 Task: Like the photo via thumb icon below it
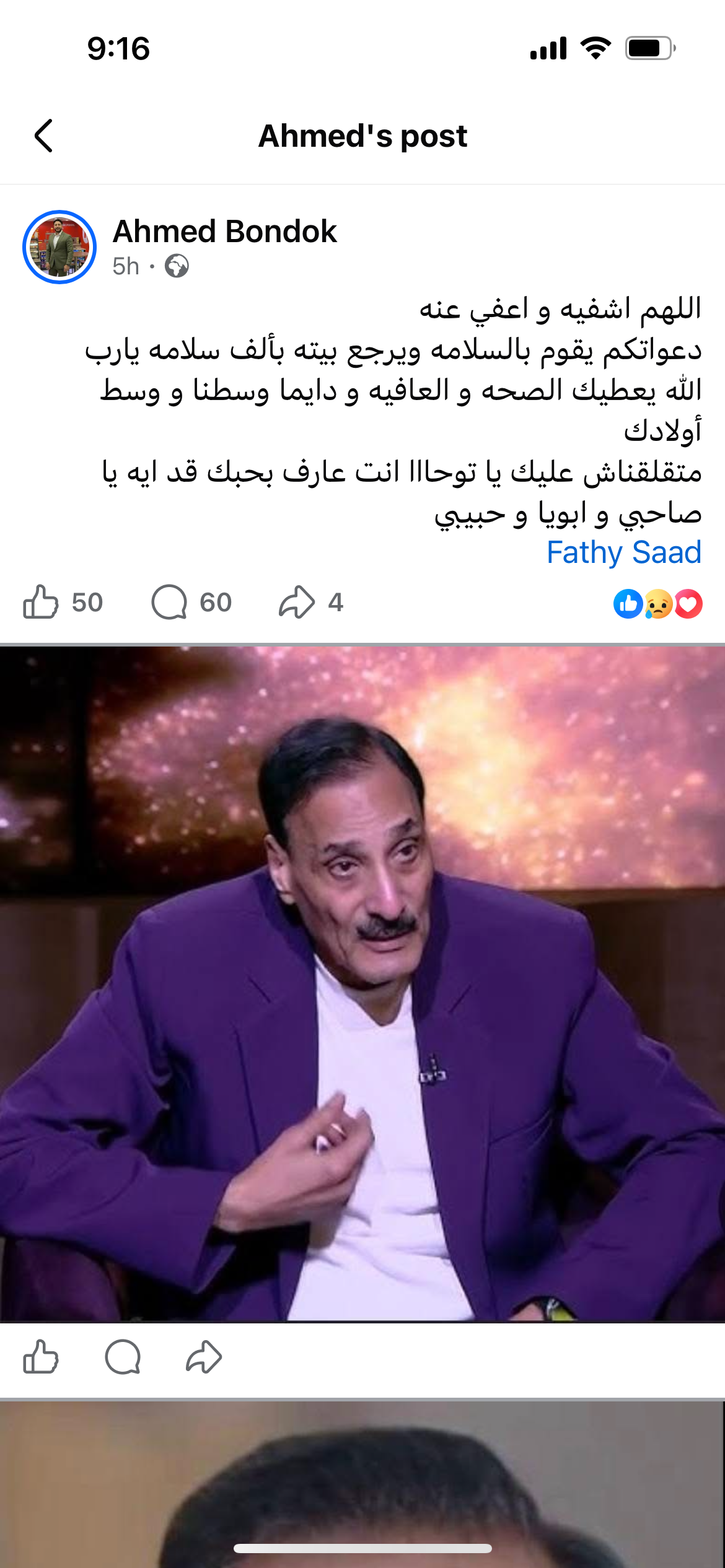[41, 1358]
